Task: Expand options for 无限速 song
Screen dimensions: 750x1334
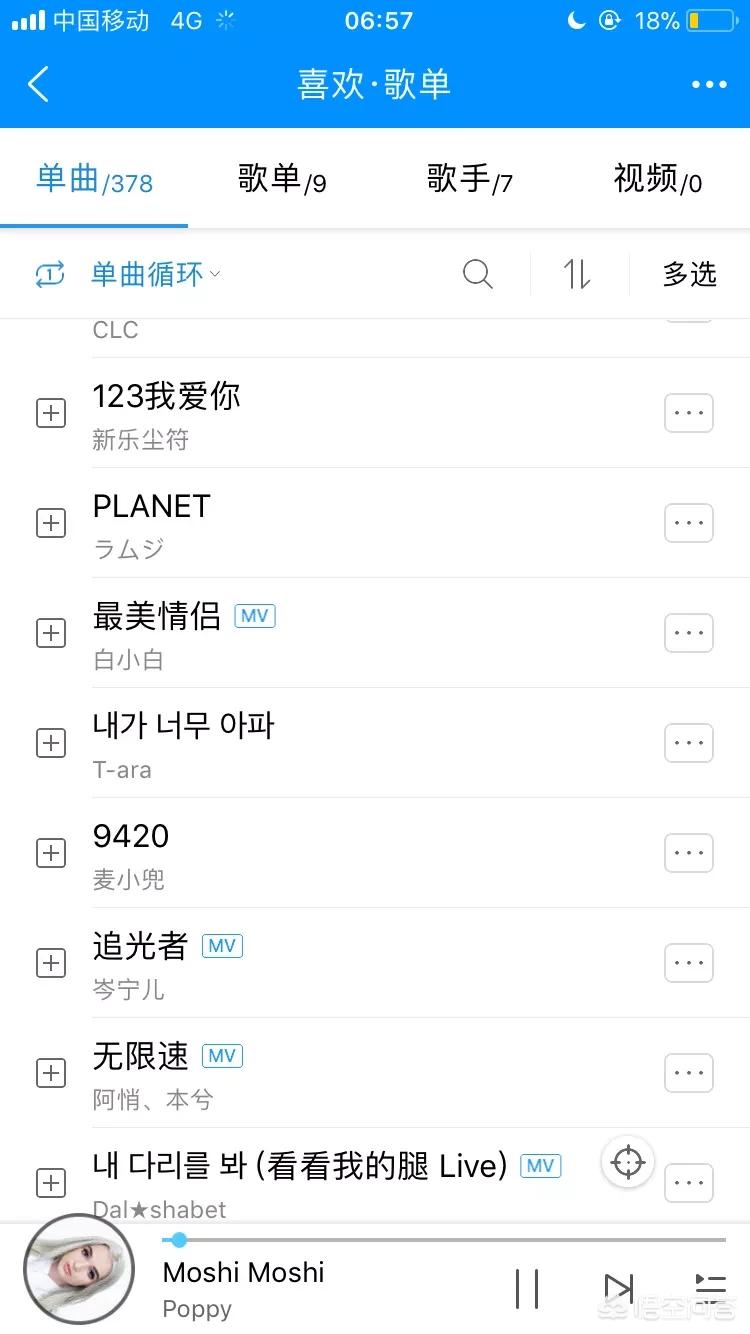Action: 688,1073
